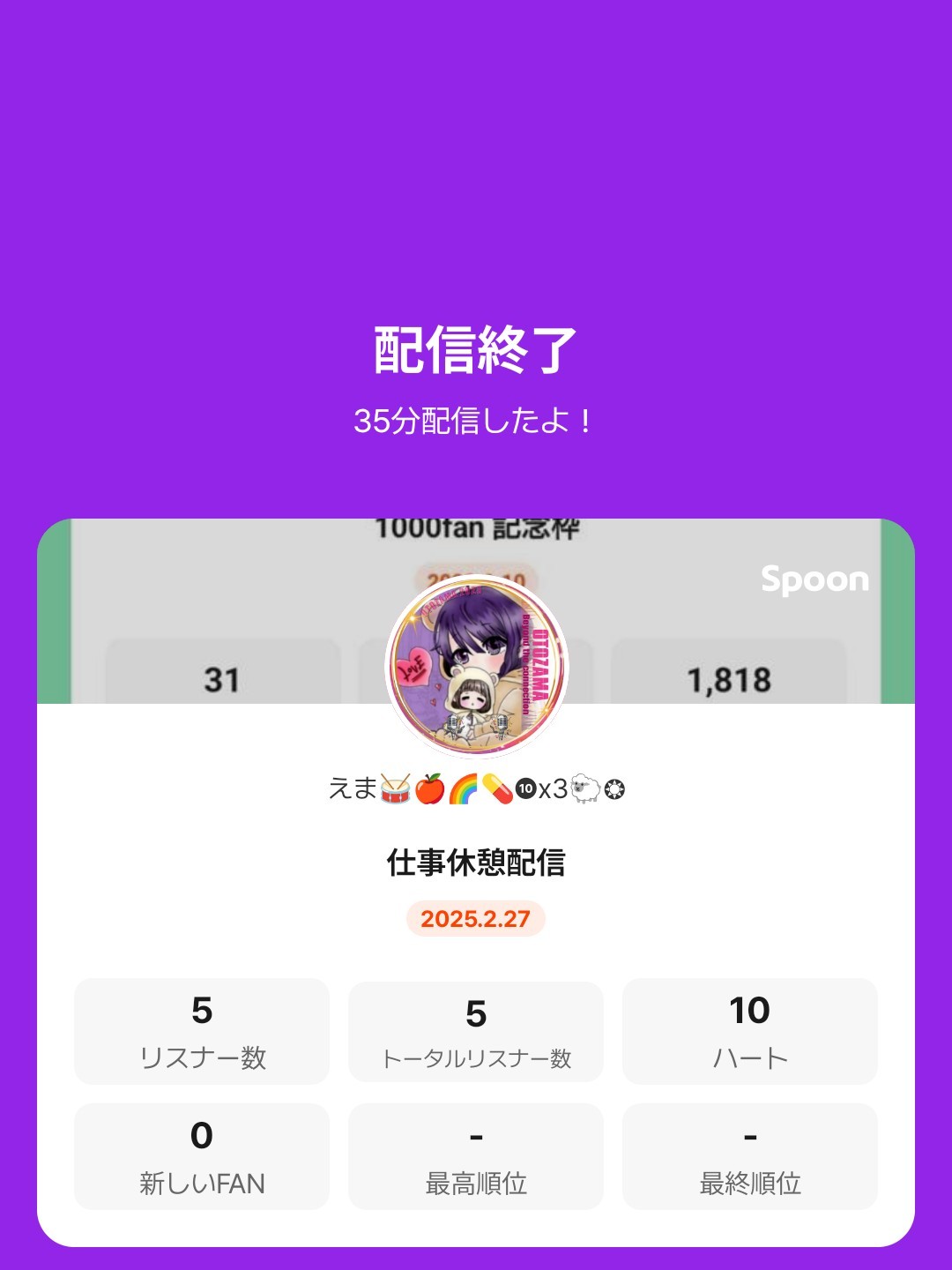
Task: Select the リスナー数 stat card
Action: pyautogui.click(x=201, y=1032)
